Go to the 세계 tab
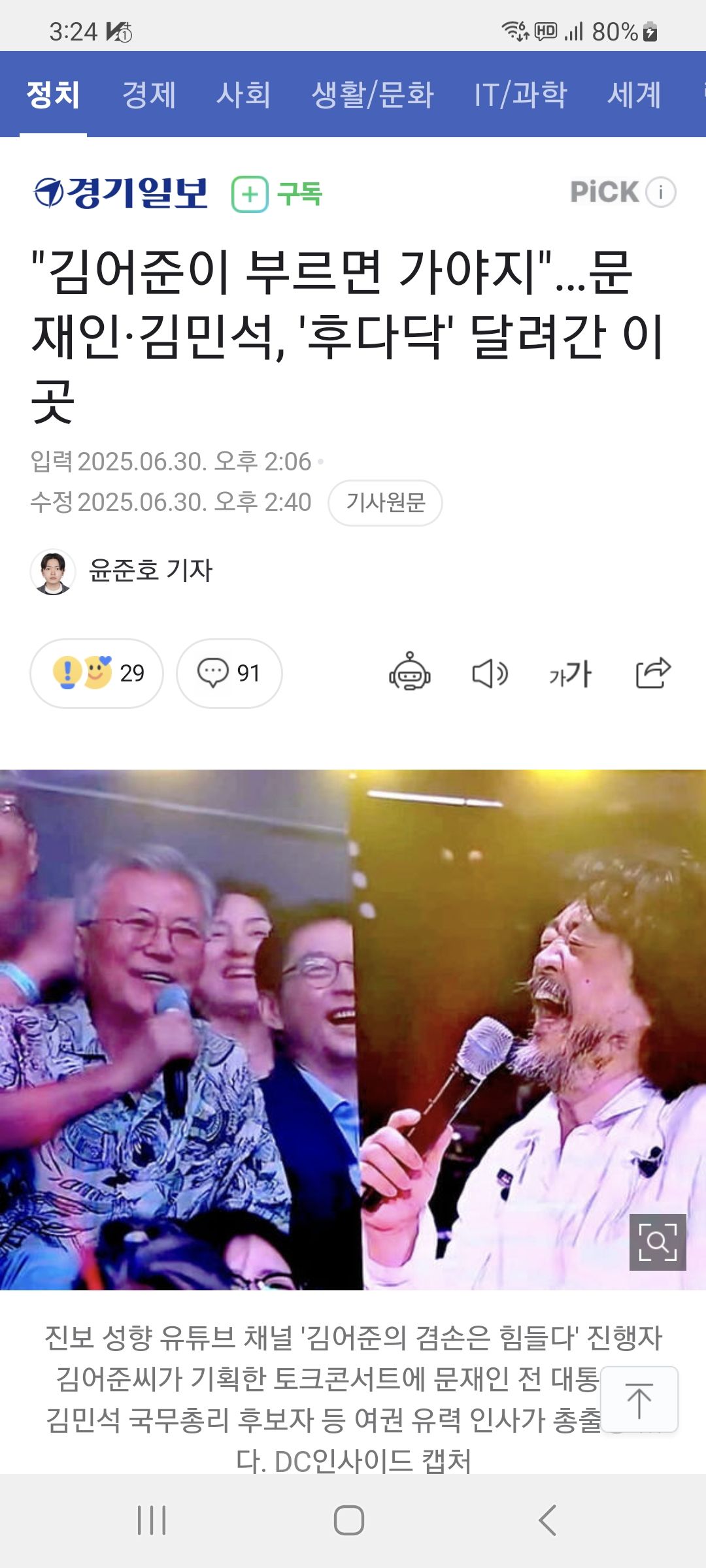The image size is (706, 1568). click(633, 95)
